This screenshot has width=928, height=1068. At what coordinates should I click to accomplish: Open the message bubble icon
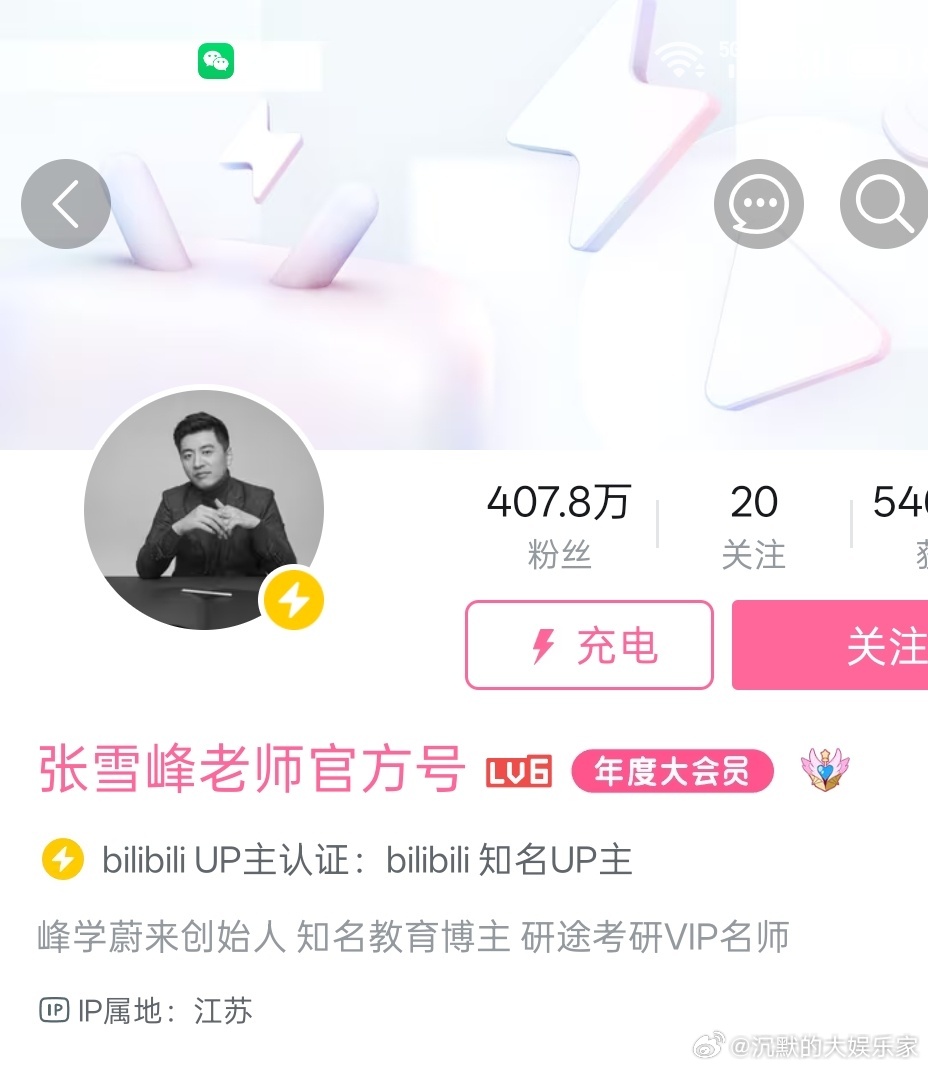[759, 203]
